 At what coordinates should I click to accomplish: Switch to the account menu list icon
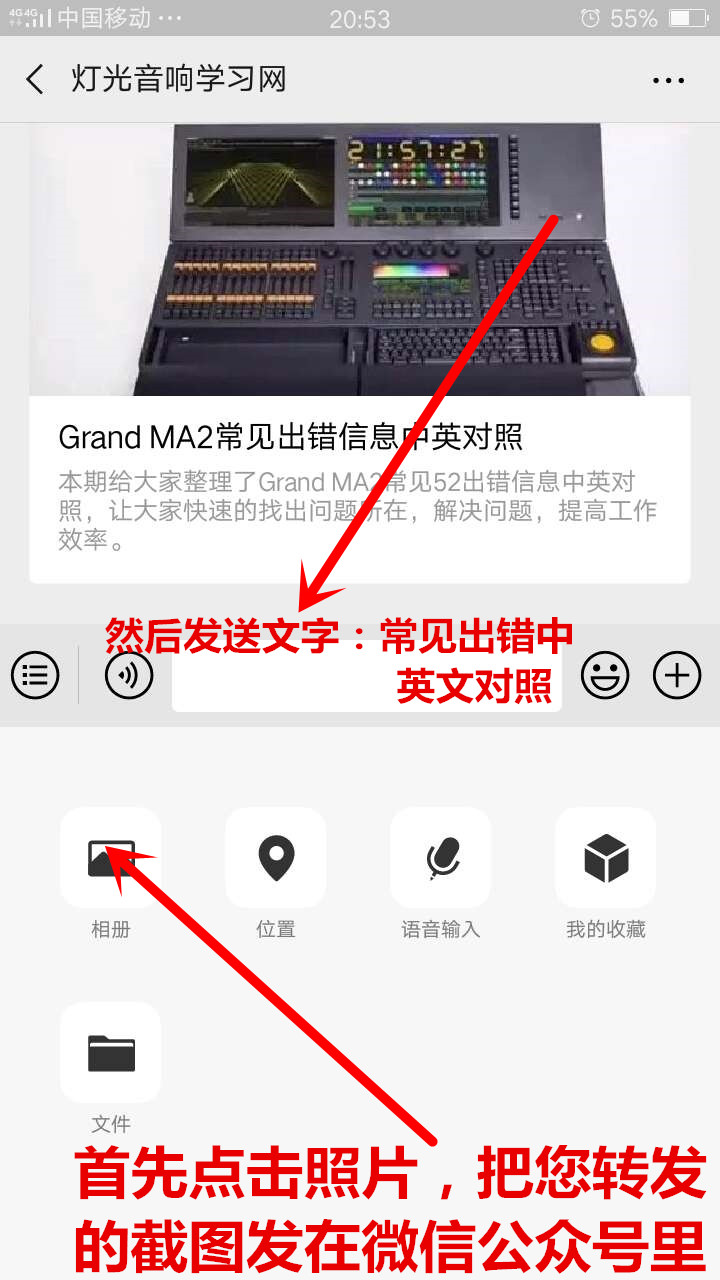tap(35, 675)
